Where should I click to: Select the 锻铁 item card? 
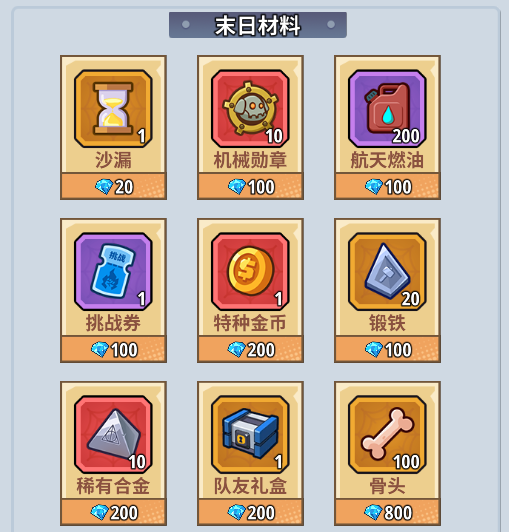pos(388,290)
